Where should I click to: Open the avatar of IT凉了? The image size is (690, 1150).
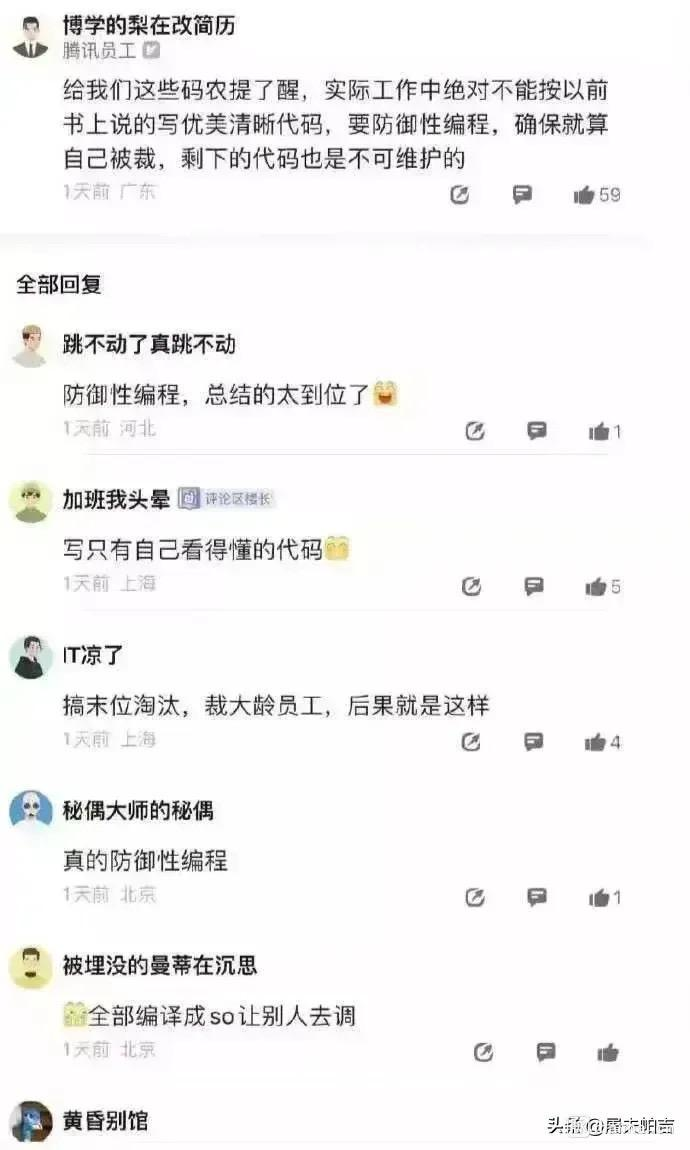point(31,657)
